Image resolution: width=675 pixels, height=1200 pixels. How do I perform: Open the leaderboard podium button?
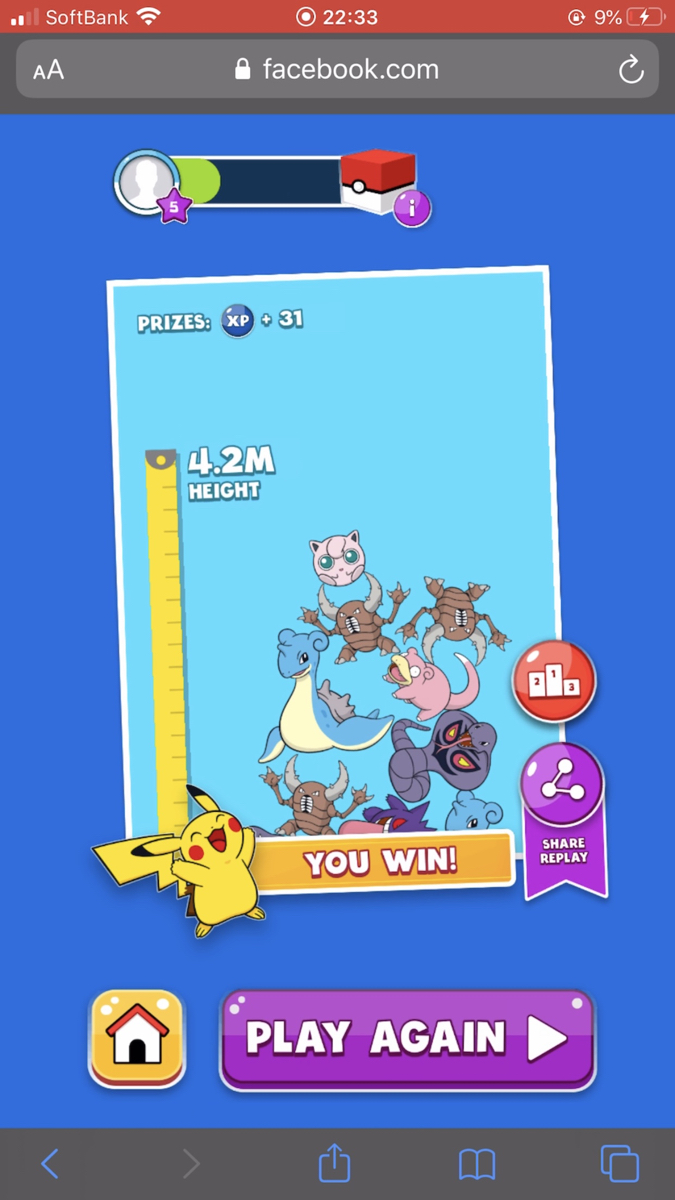[554, 683]
